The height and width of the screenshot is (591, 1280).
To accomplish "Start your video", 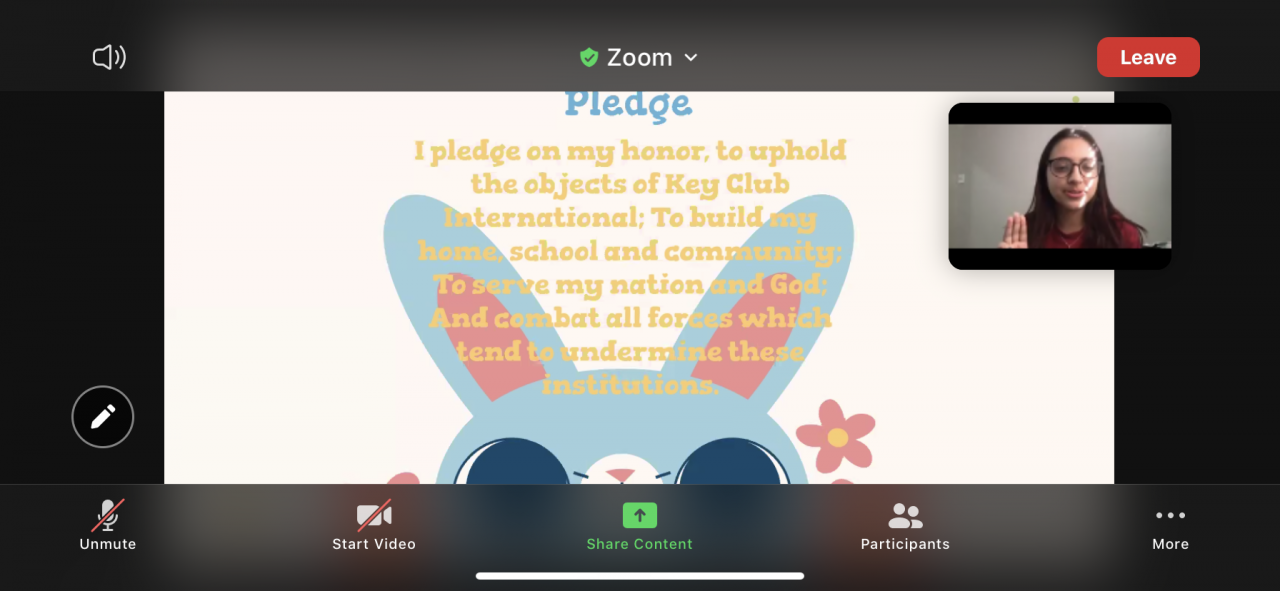I will [374, 526].
